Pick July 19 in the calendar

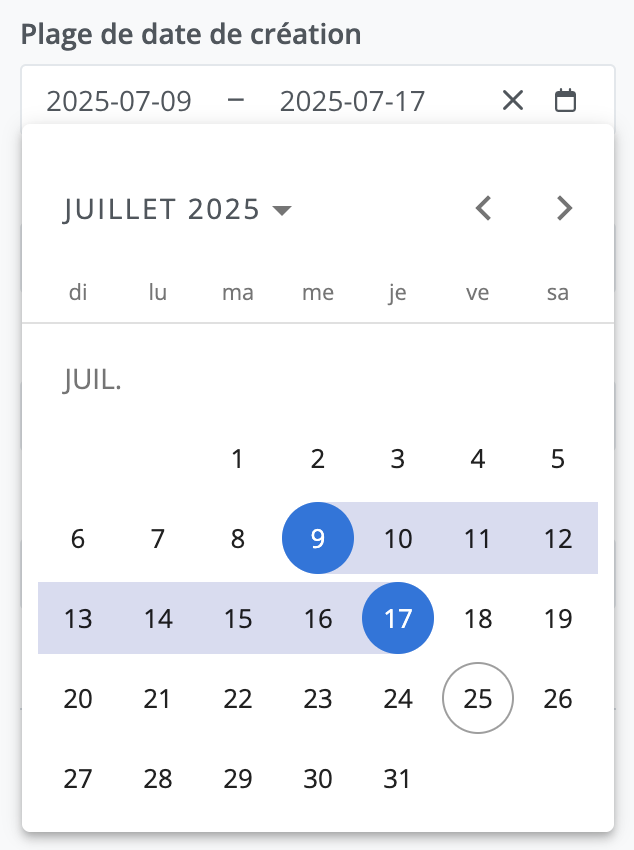point(558,619)
